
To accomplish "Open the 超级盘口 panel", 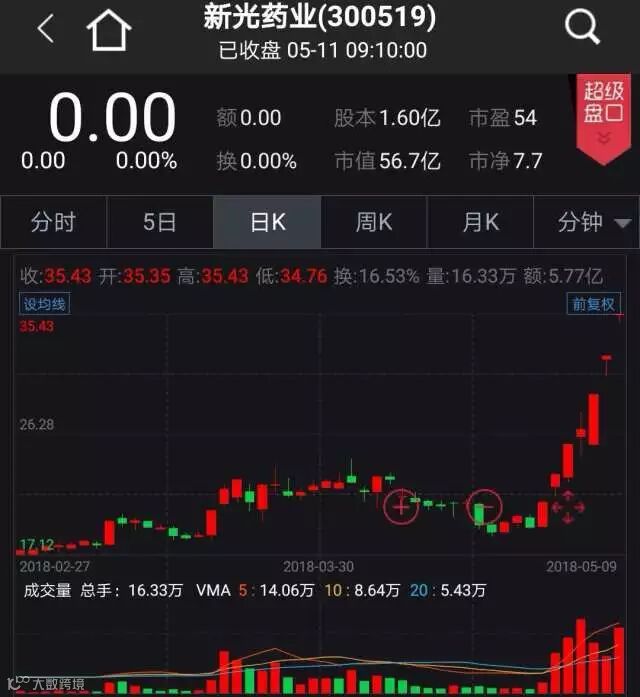I will [603, 117].
